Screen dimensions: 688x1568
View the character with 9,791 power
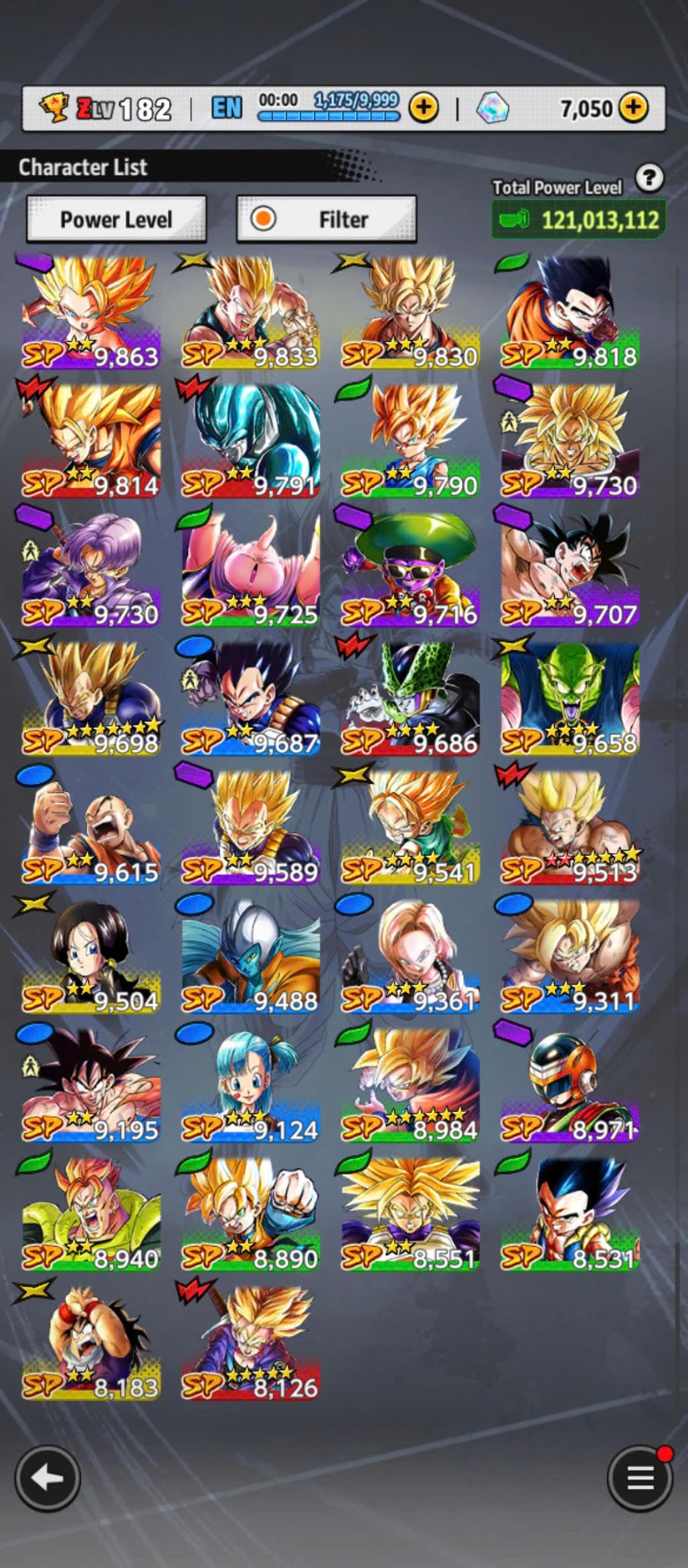coord(250,441)
